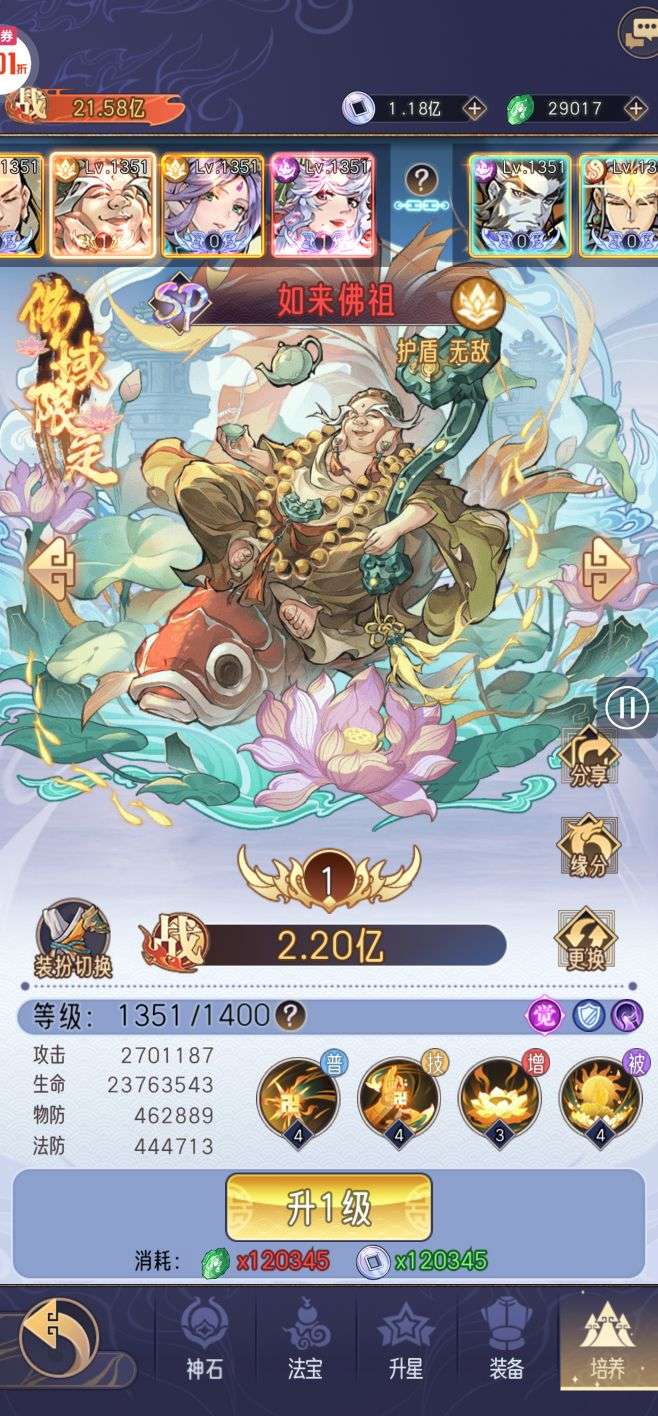
Task: Open the 分享 share button
Action: pyautogui.click(x=588, y=758)
